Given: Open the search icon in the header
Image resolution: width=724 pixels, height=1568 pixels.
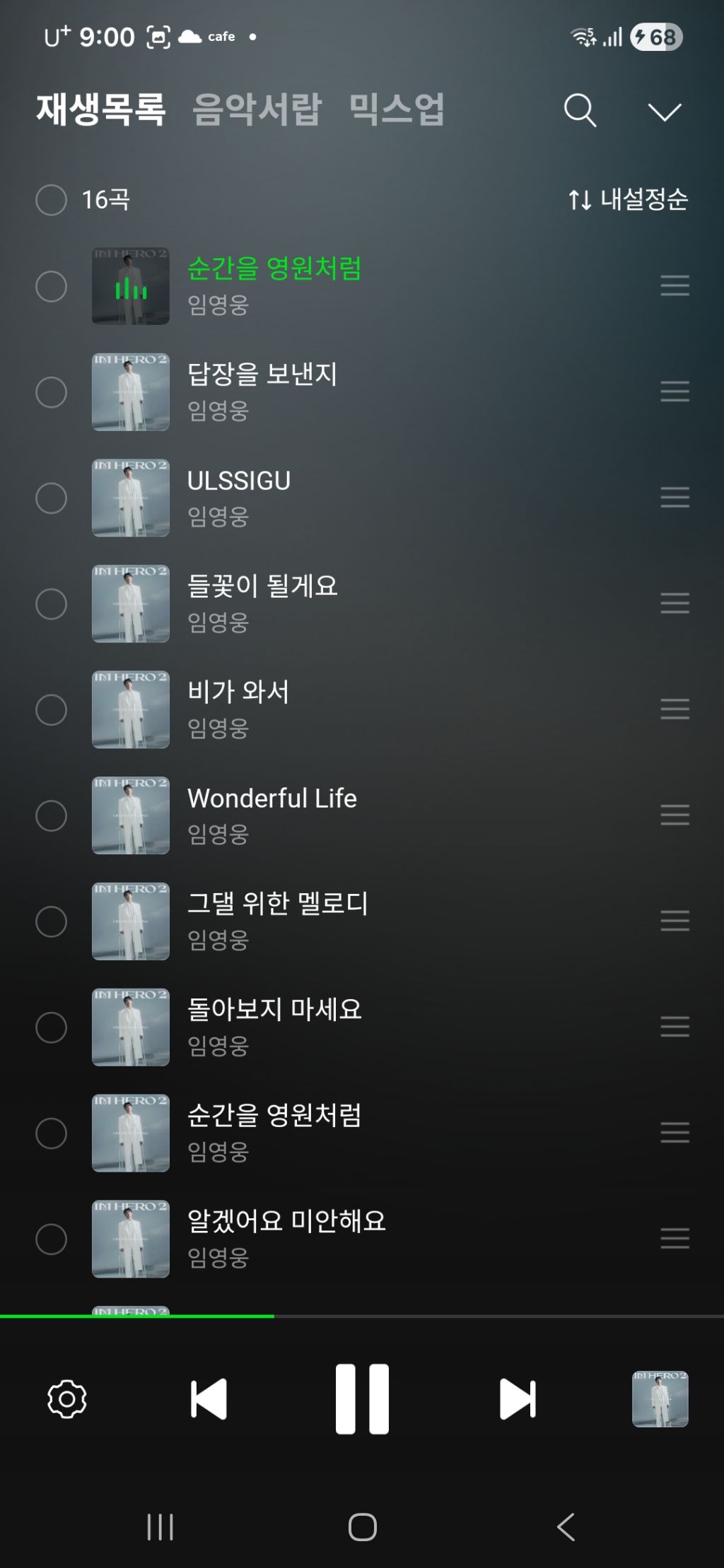Looking at the screenshot, I should click(x=580, y=110).
